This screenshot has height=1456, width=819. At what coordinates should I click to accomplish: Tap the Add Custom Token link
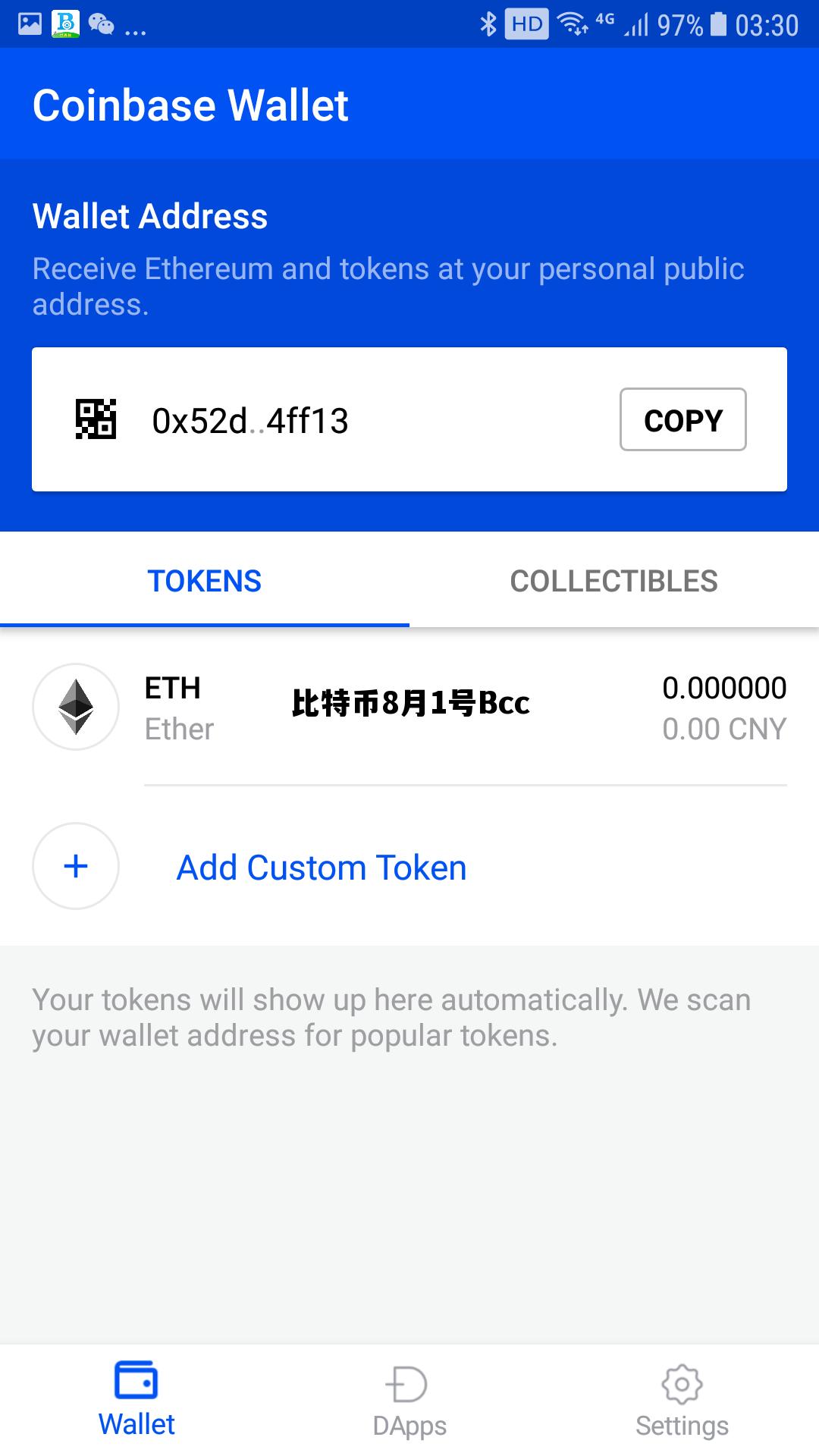coord(321,866)
